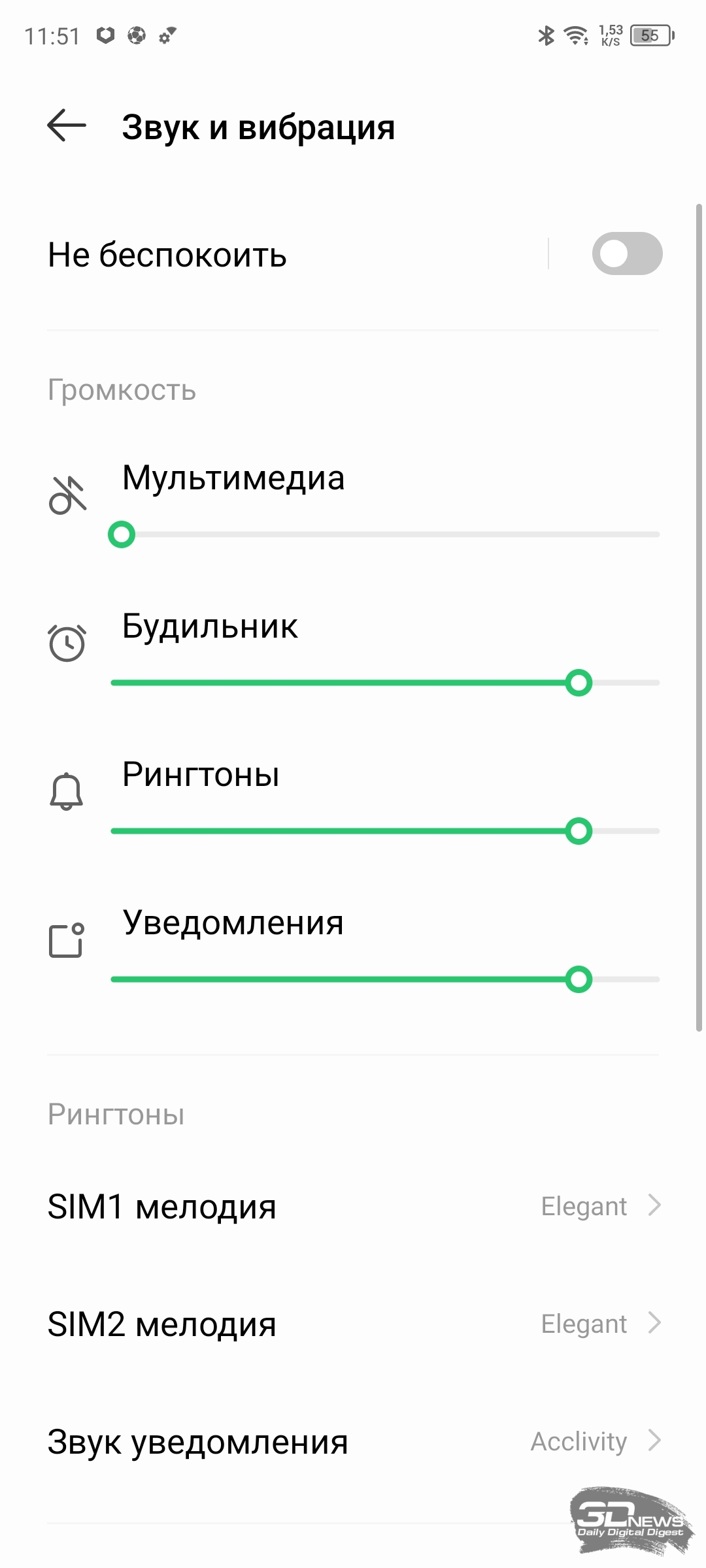Tap the Уведомления volume slider
The image size is (706, 1568).
pyautogui.click(x=385, y=979)
